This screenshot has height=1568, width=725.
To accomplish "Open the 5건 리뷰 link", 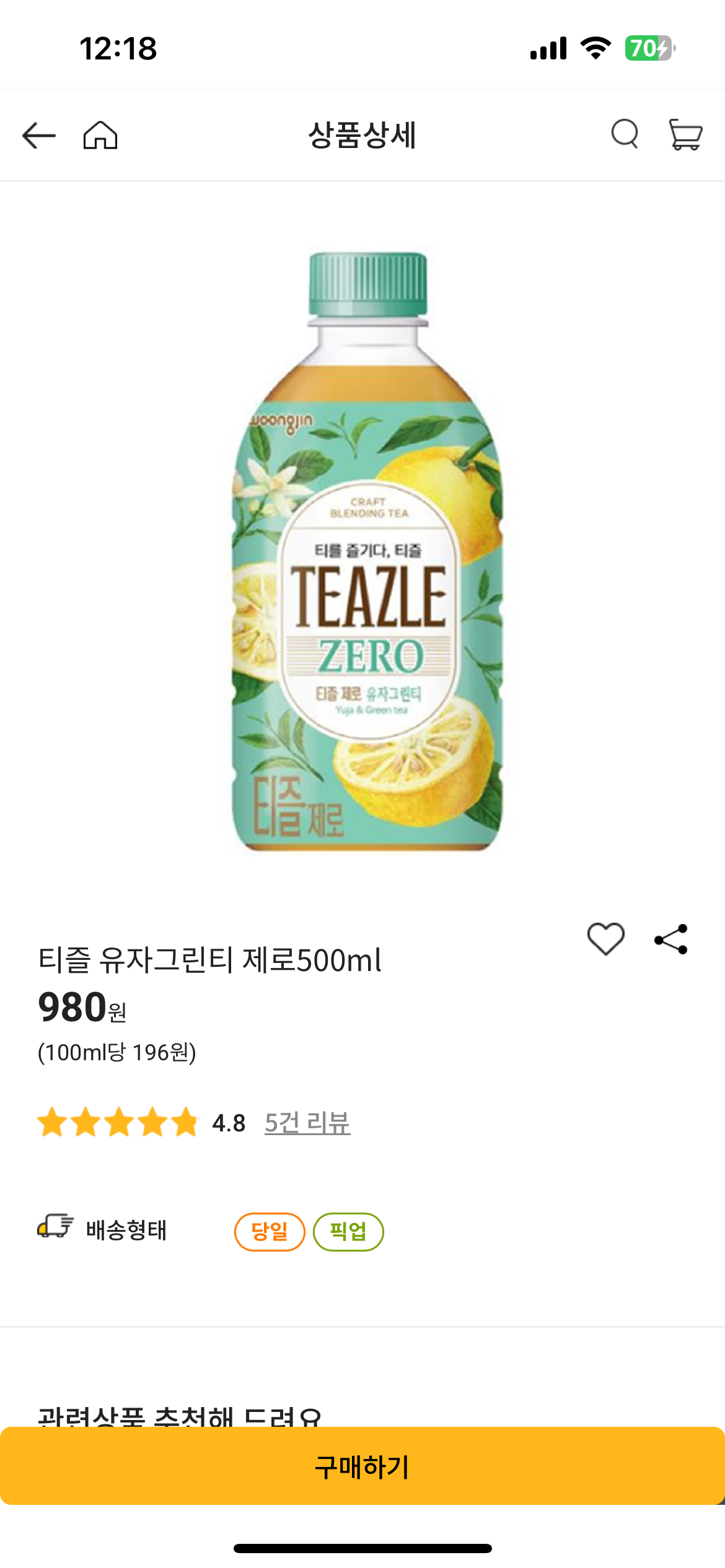I will [307, 1123].
